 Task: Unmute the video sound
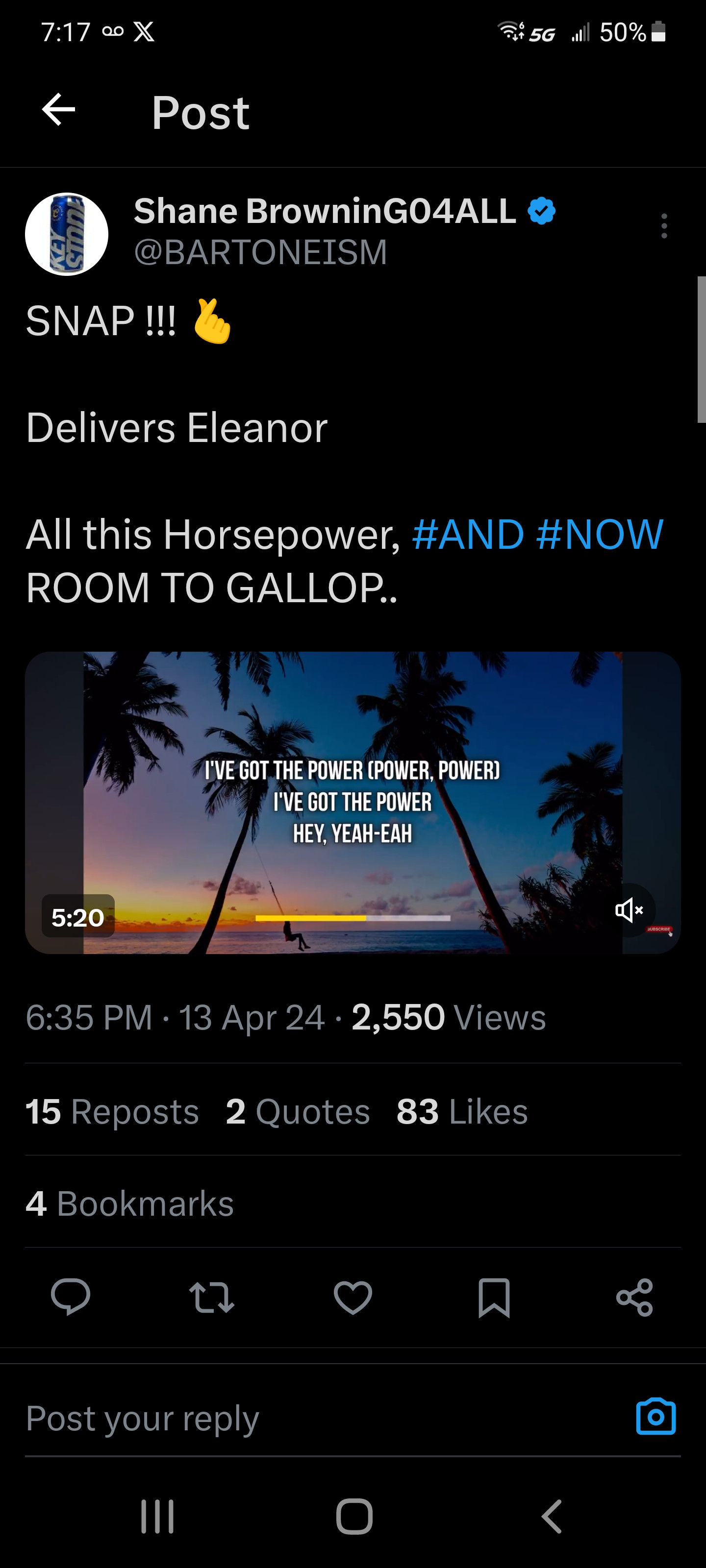click(x=629, y=910)
